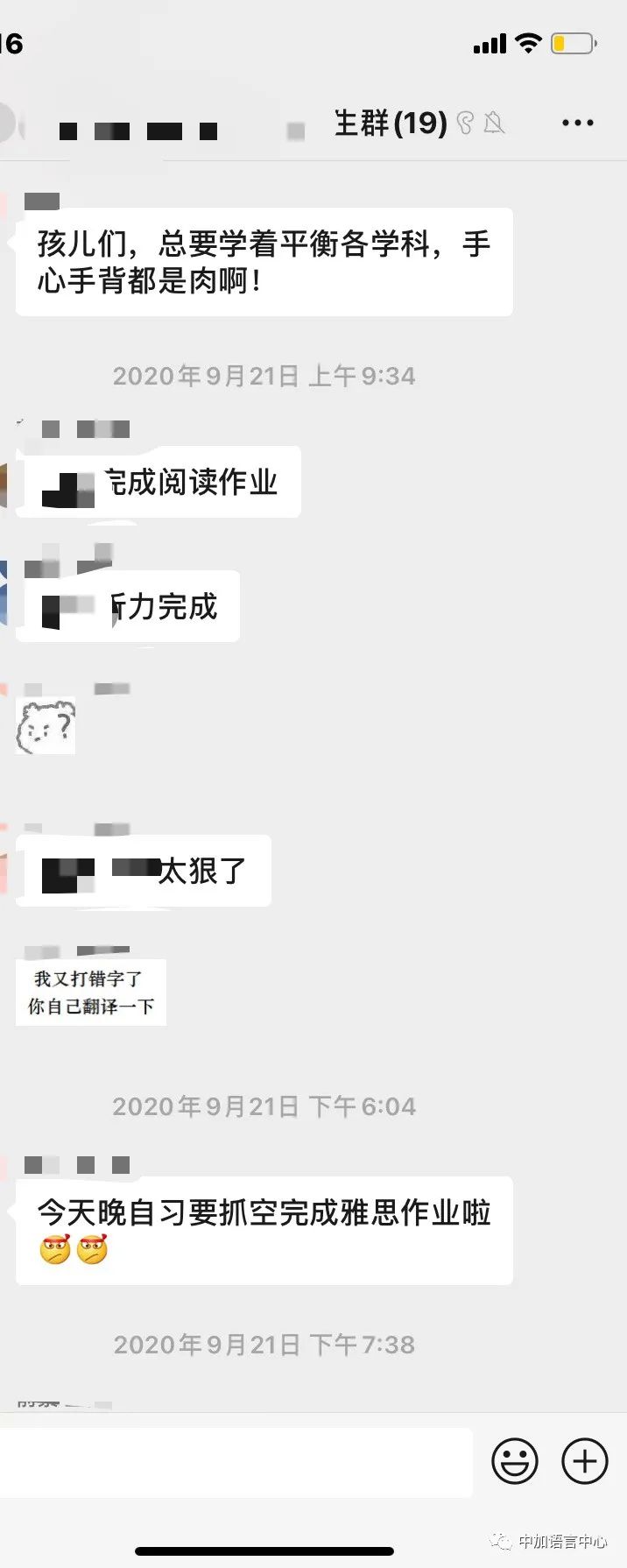This screenshot has width=627, height=1568.
Task: View the bear question-mark sticker
Action: point(46,726)
